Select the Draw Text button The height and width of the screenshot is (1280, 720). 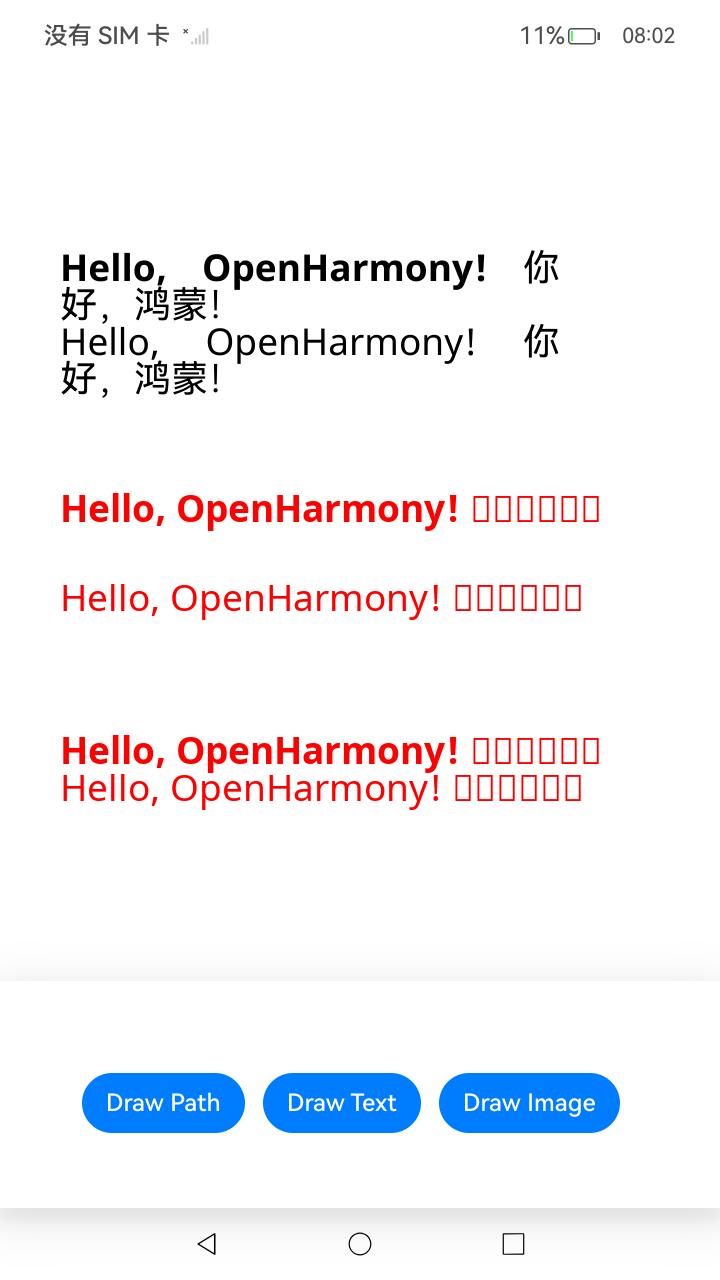click(342, 1103)
